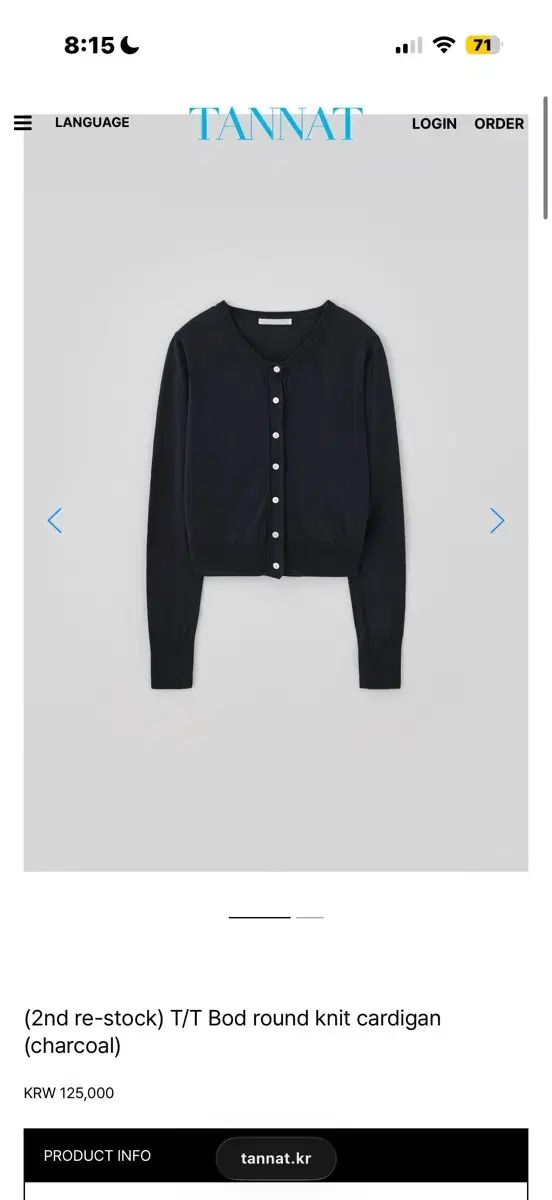Screen dimensions: 552x1200
Task: Show next product image
Action: coord(497,520)
